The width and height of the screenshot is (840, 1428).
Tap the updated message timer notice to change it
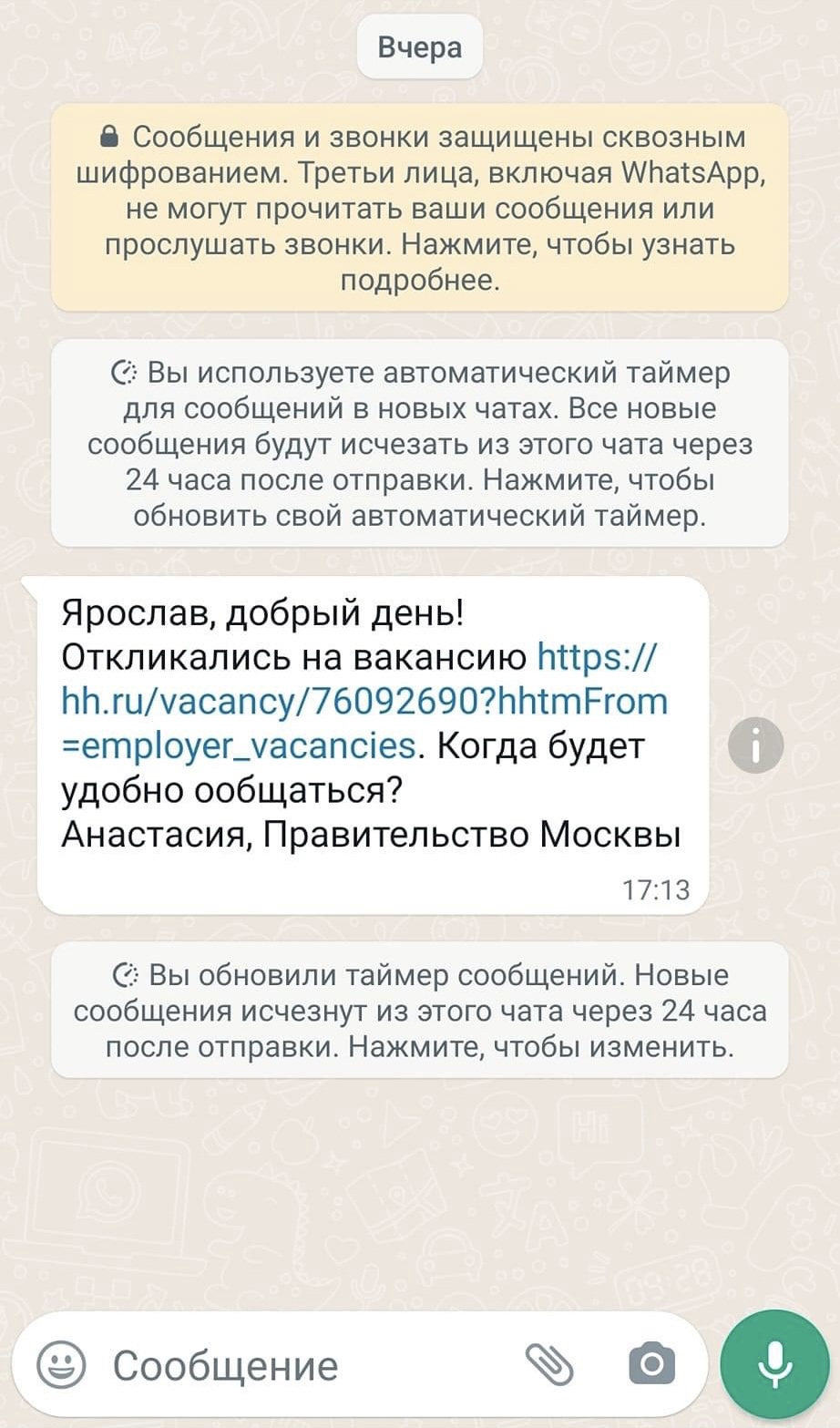tap(419, 1011)
